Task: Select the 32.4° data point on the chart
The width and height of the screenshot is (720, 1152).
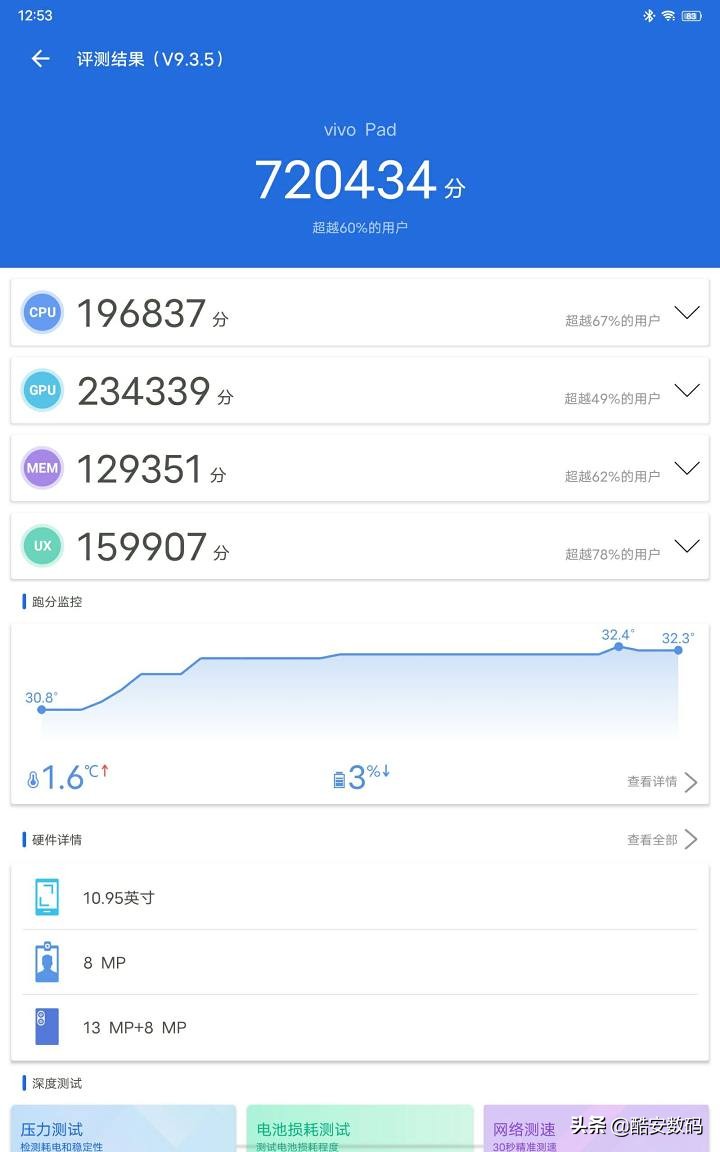Action: click(620, 648)
